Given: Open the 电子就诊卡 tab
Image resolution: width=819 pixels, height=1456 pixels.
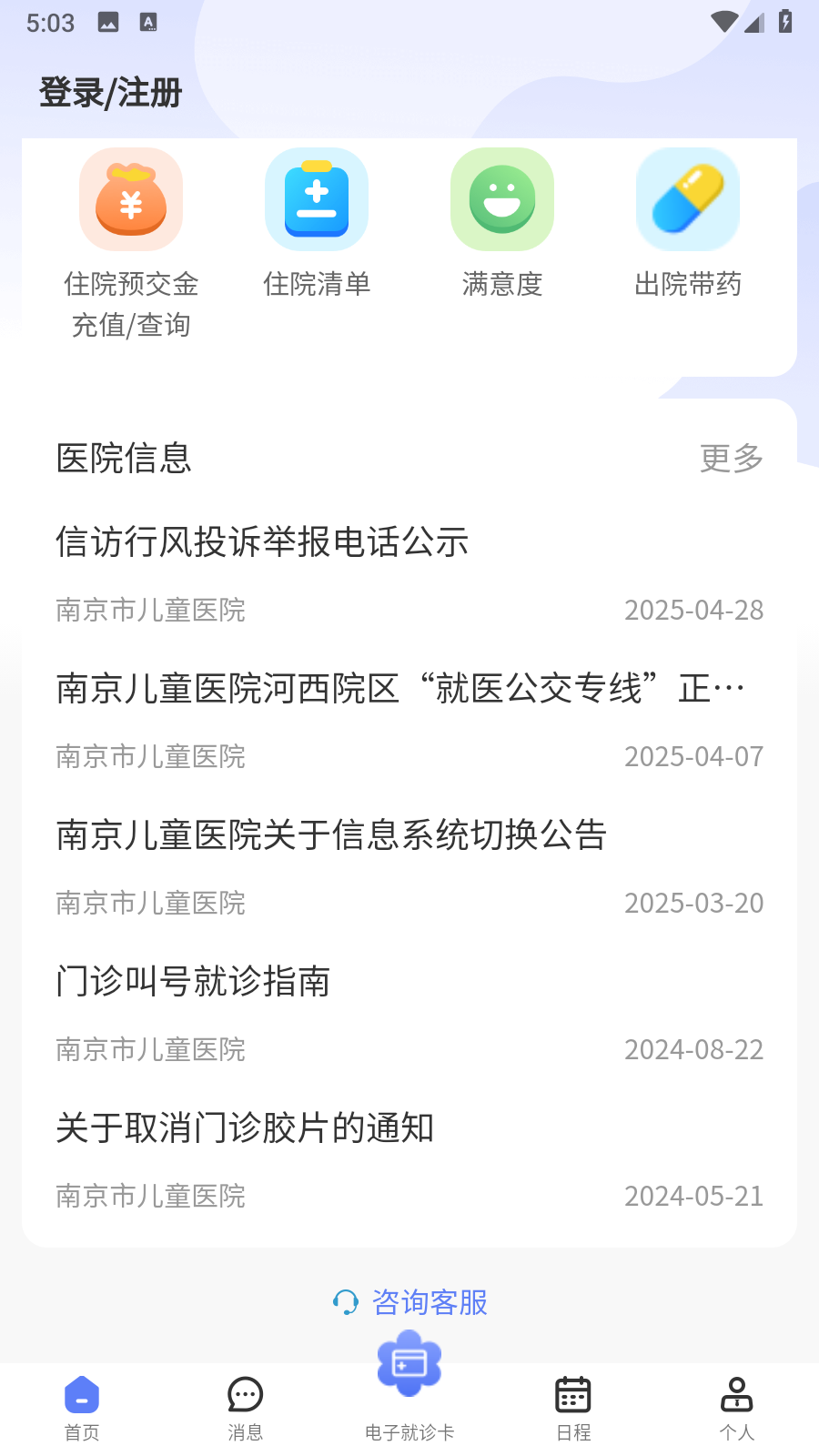Looking at the screenshot, I should (409, 1383).
